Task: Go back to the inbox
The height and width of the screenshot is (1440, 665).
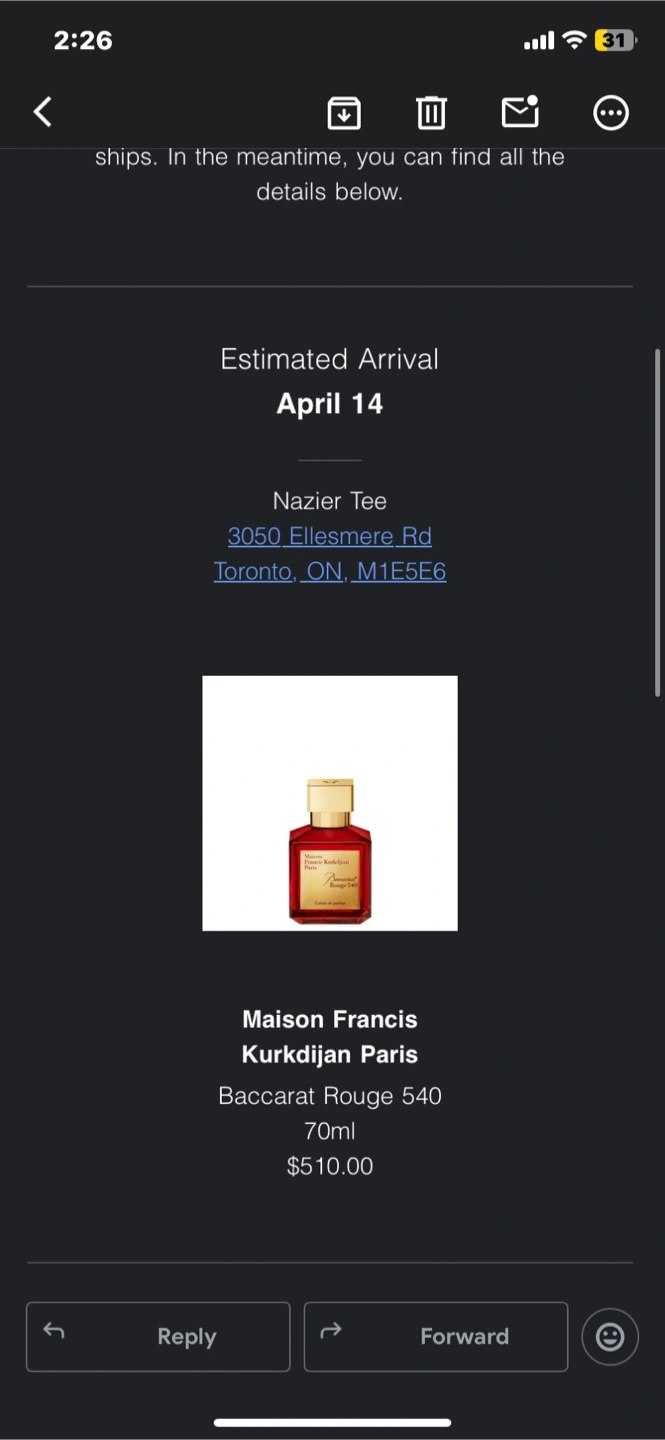Action: pyautogui.click(x=43, y=112)
